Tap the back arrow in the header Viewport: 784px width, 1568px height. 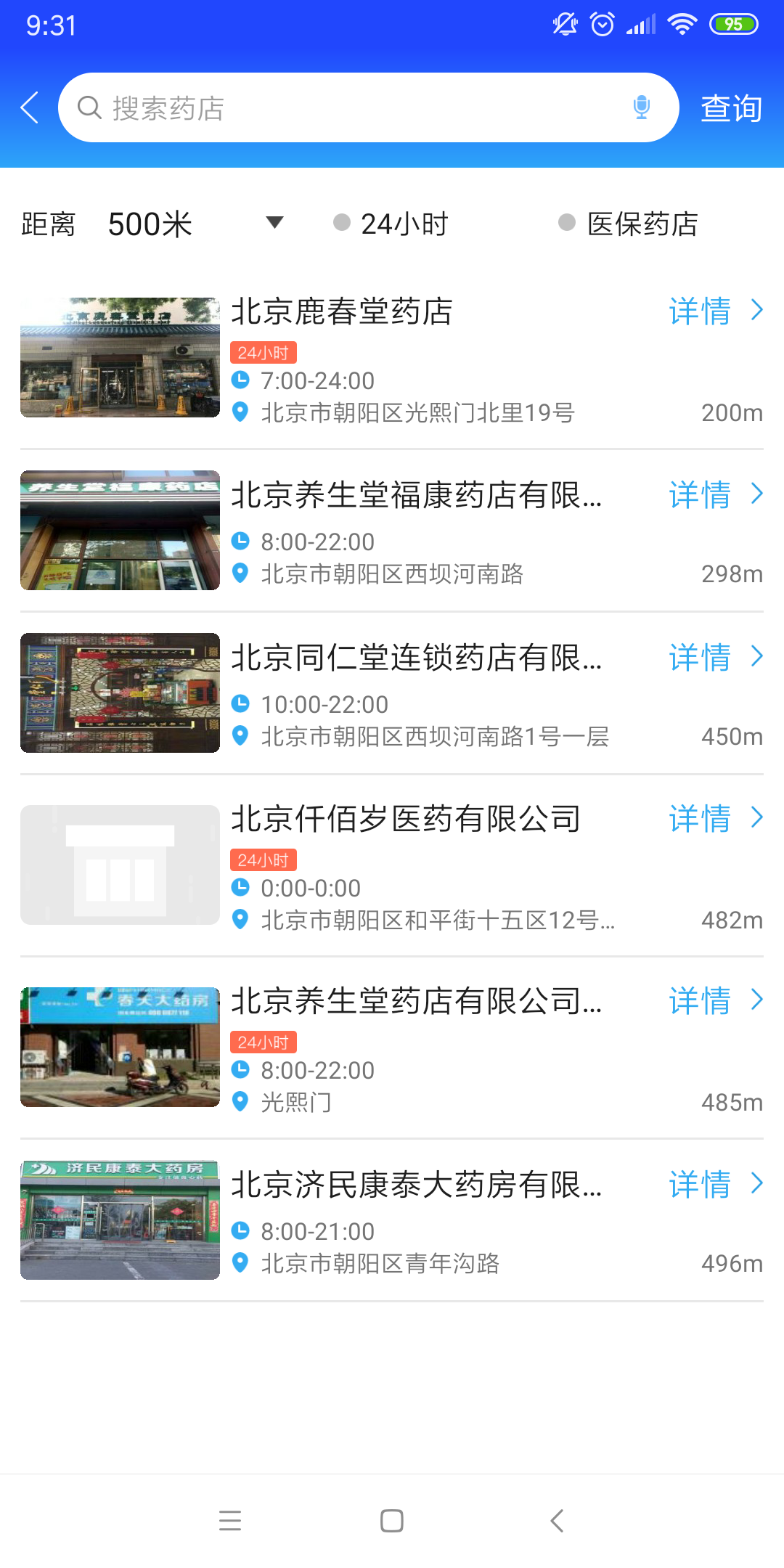[29, 107]
